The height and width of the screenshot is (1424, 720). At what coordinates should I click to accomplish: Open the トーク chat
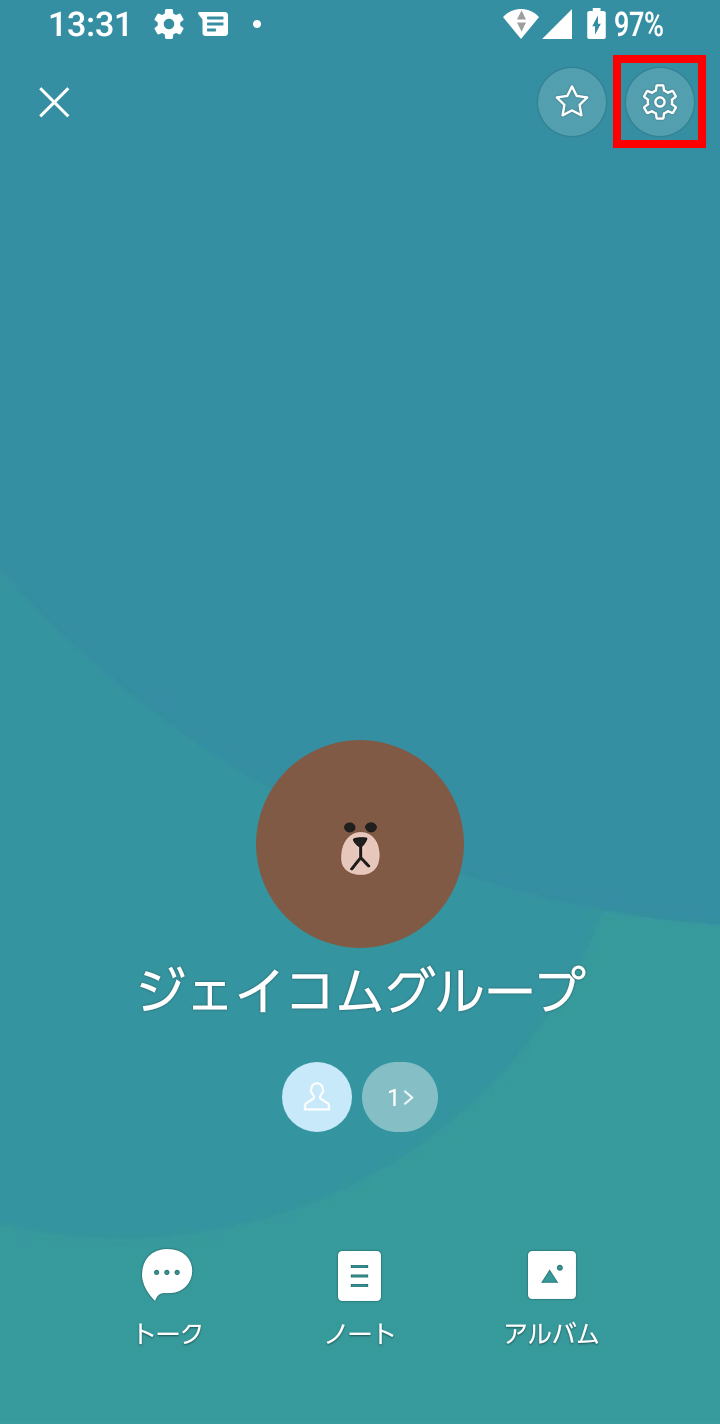168,1295
